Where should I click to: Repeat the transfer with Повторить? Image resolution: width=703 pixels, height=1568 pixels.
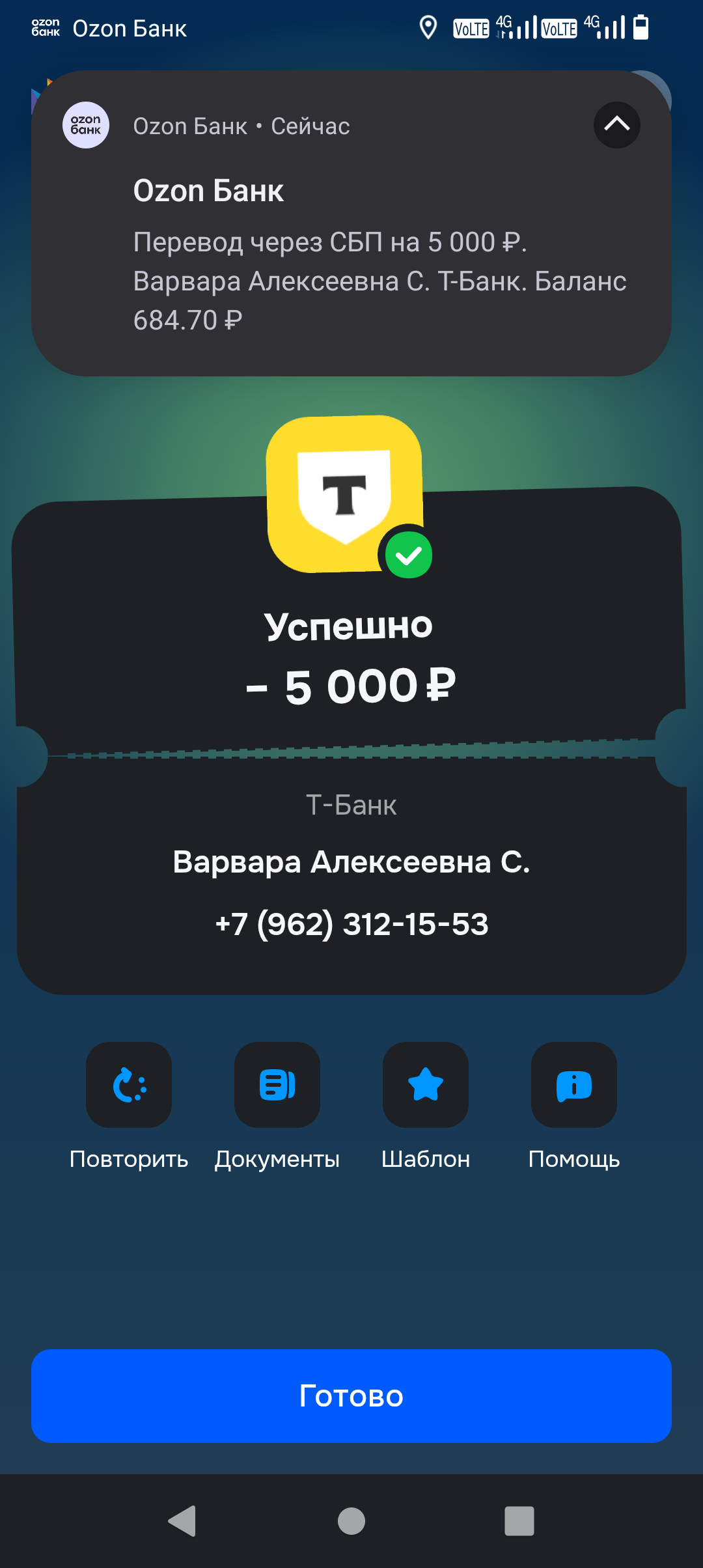(x=129, y=1085)
